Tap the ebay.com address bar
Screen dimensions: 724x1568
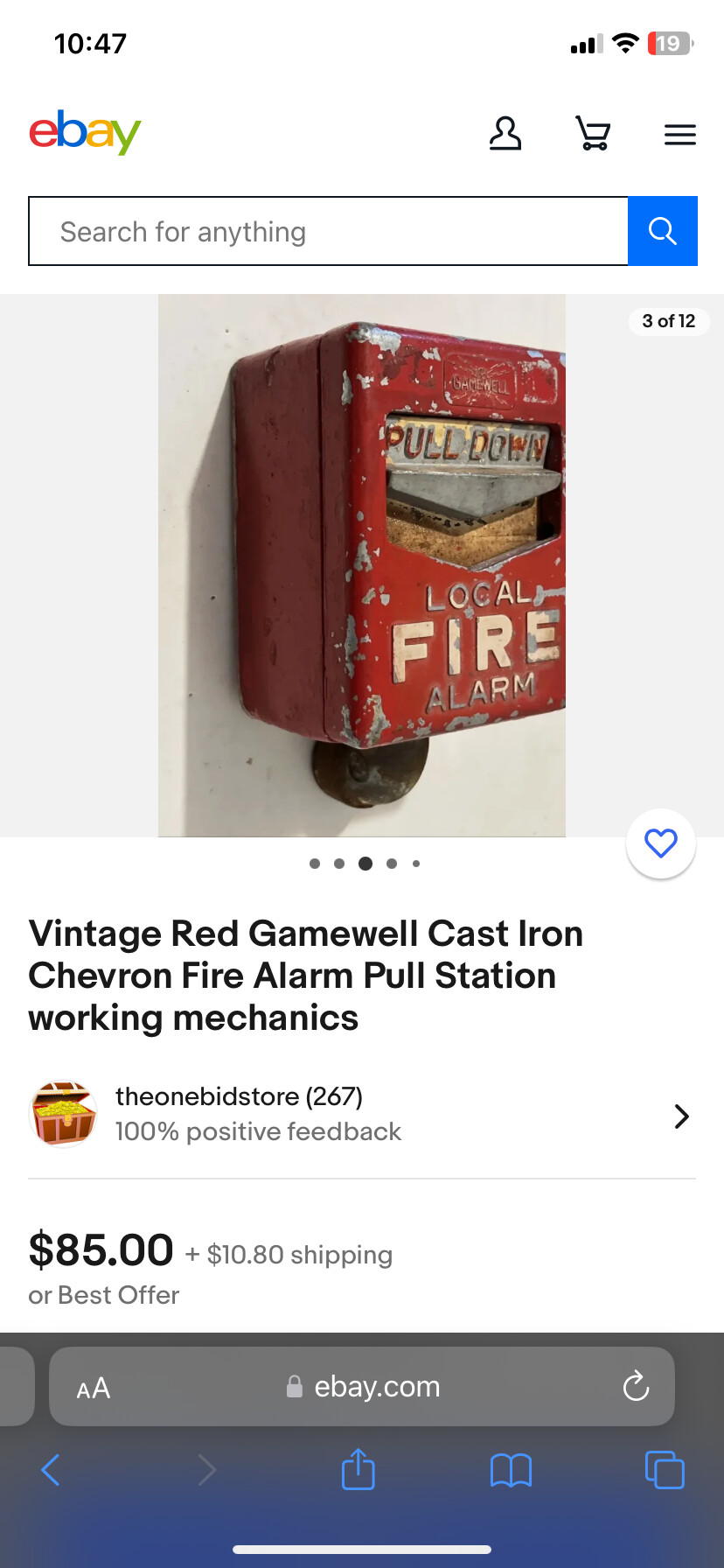[376, 1387]
